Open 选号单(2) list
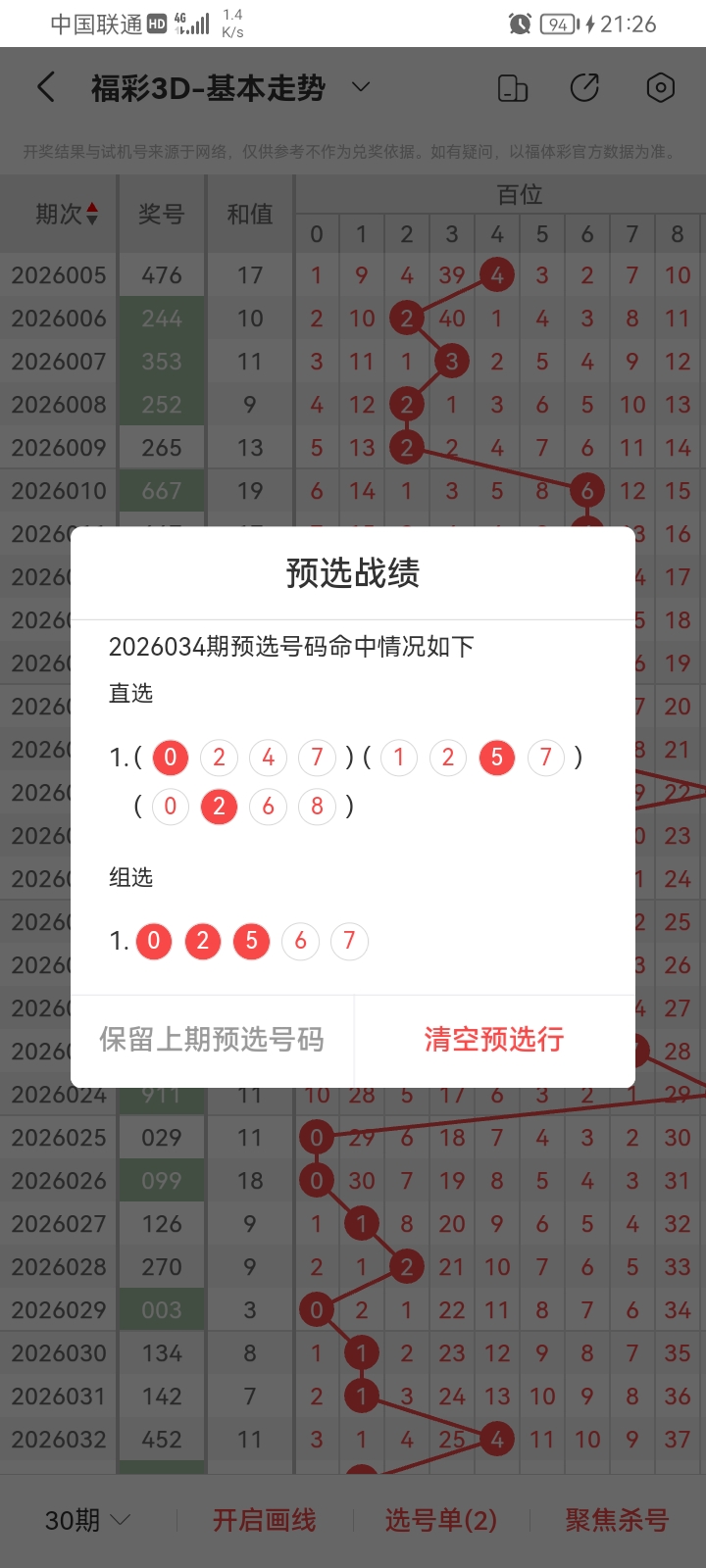This screenshot has height=1568, width=706. [x=441, y=1520]
